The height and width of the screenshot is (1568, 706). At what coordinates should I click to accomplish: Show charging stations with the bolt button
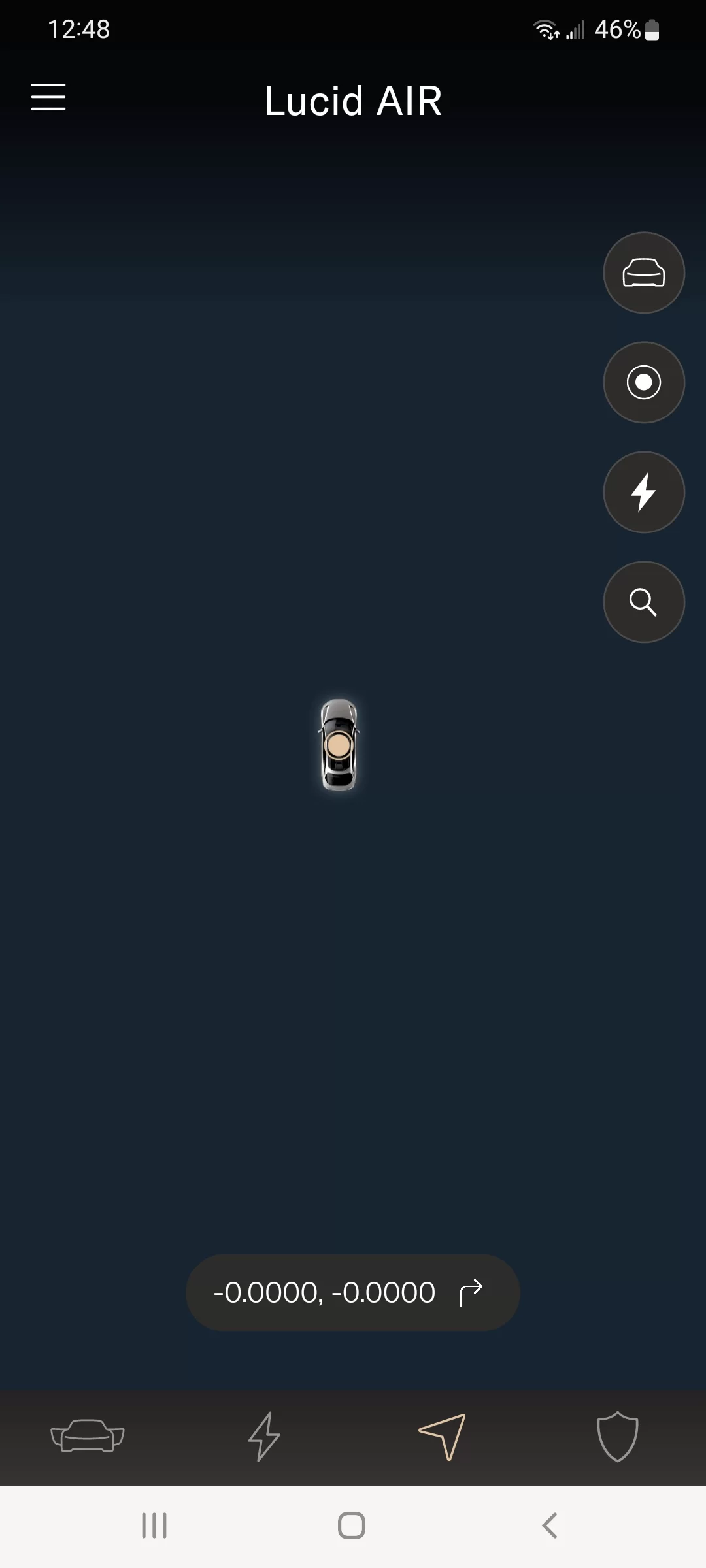point(644,492)
